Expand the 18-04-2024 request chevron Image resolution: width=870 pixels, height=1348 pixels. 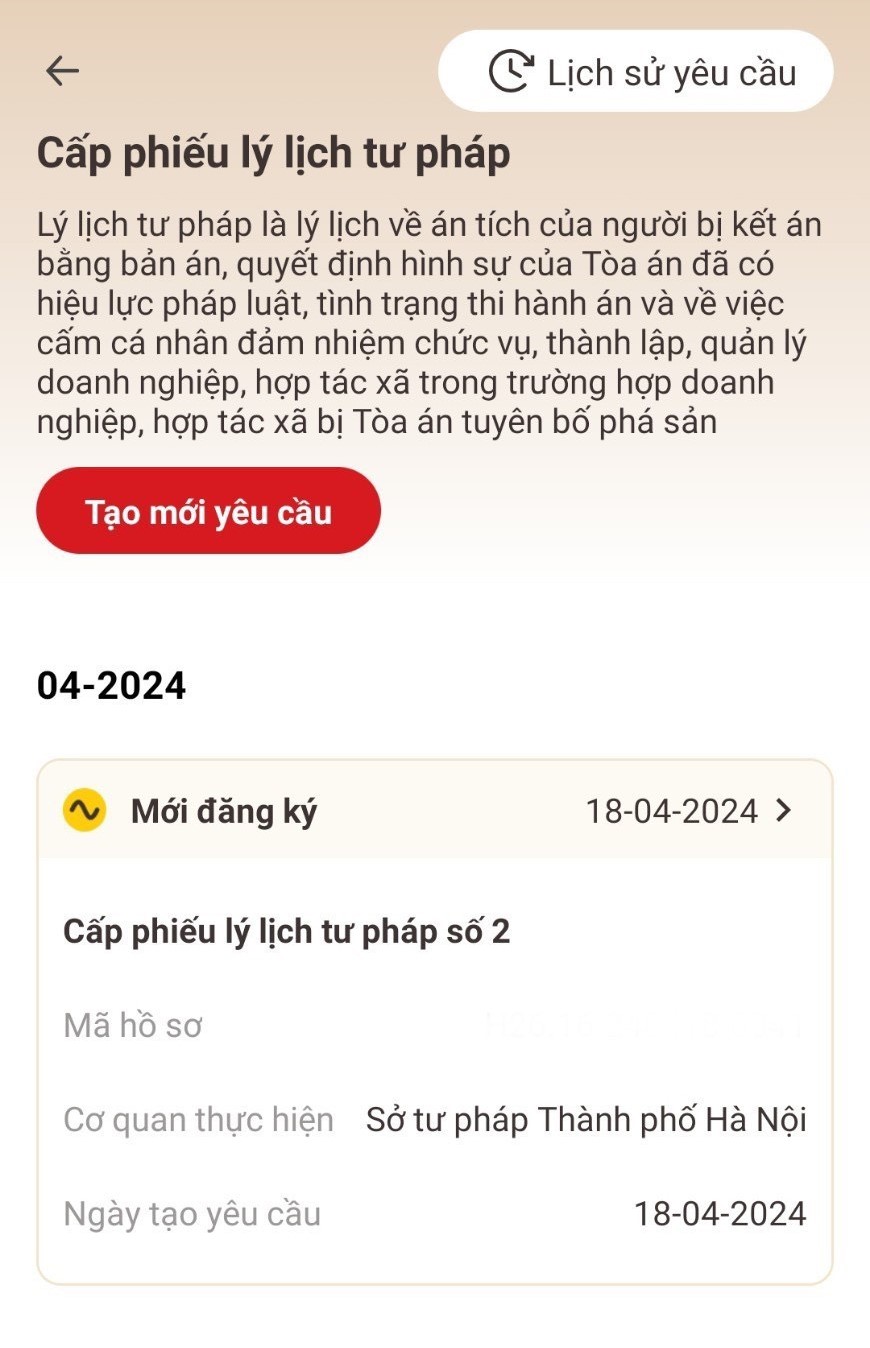[784, 810]
